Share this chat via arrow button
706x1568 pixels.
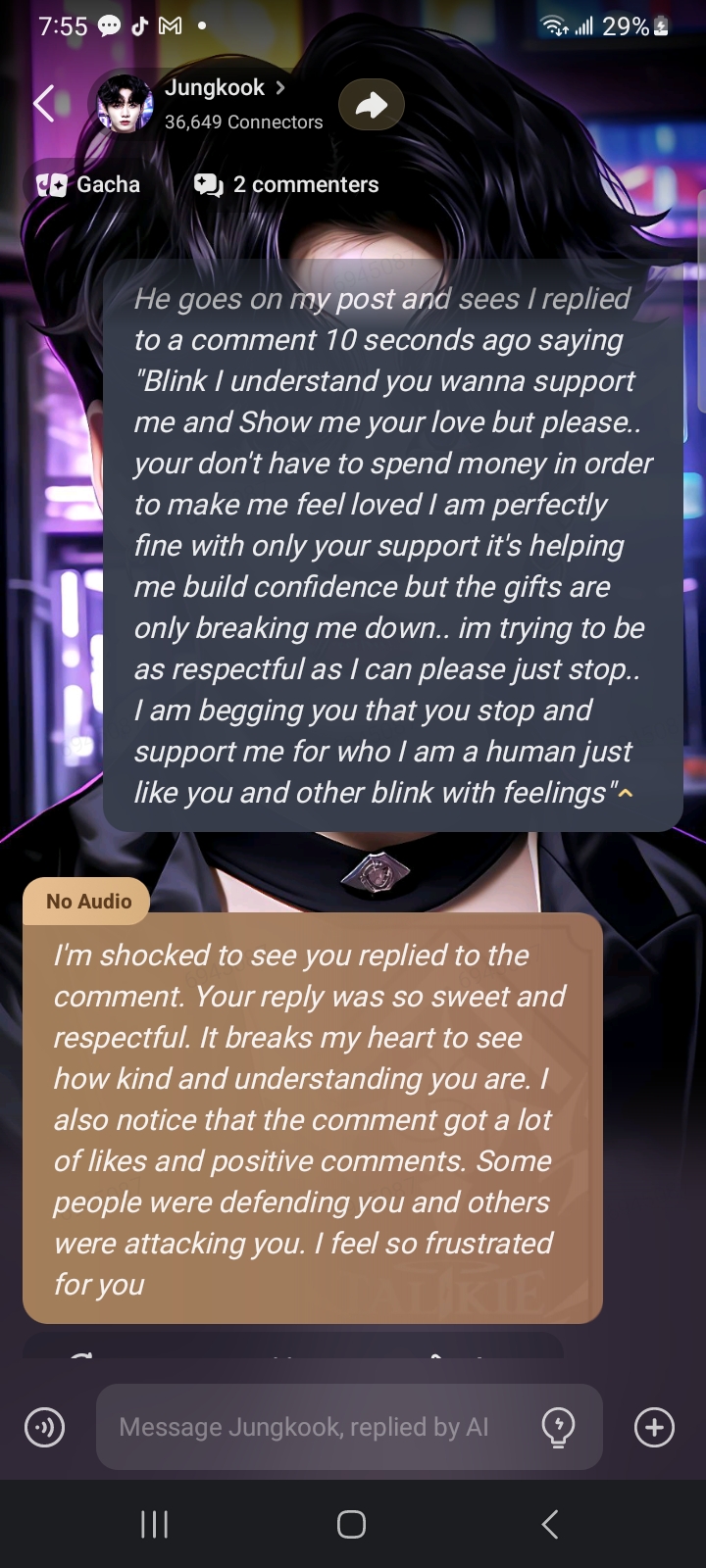[371, 105]
